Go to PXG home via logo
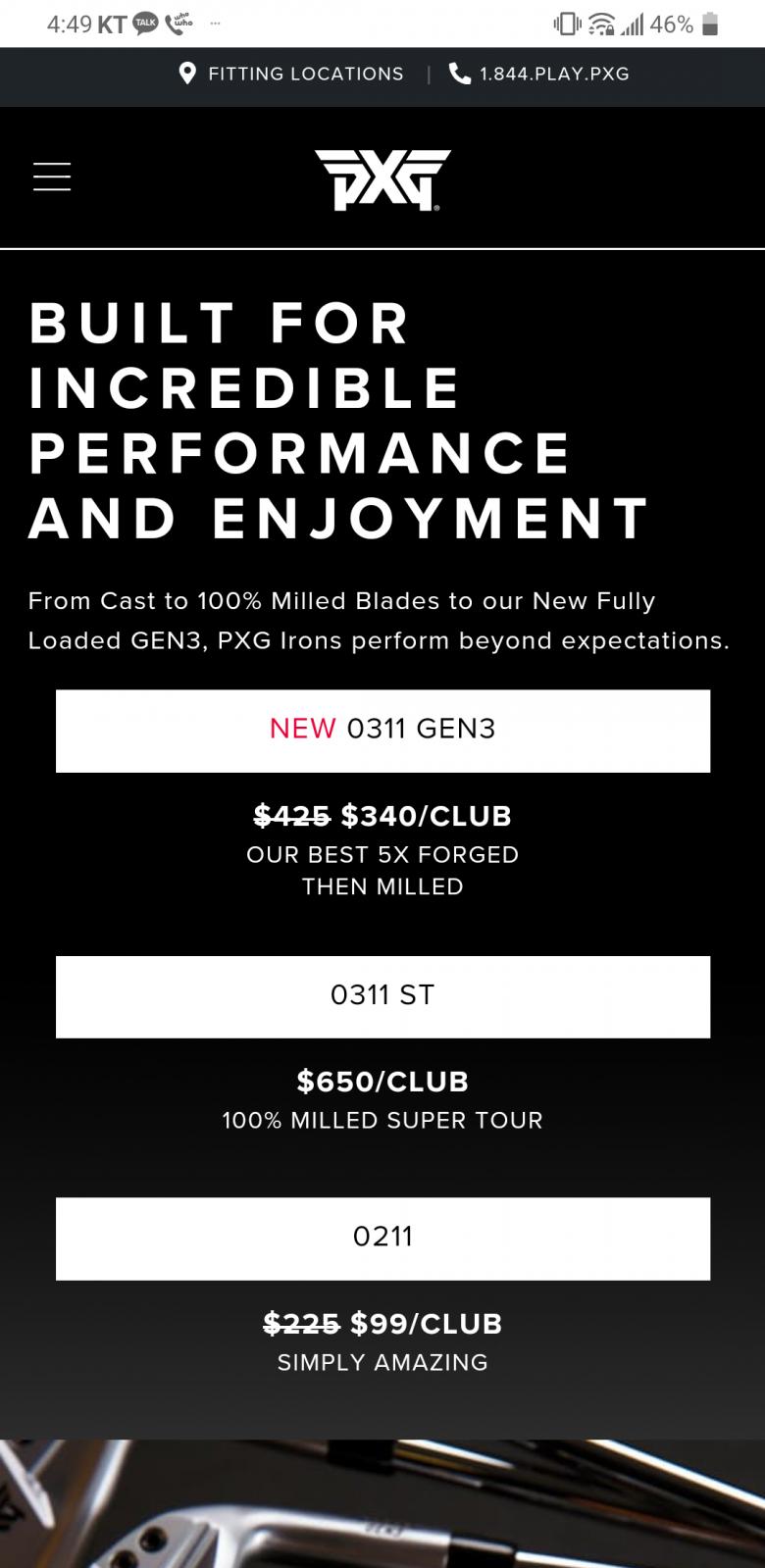Screen dimensions: 765x1568 [382, 179]
